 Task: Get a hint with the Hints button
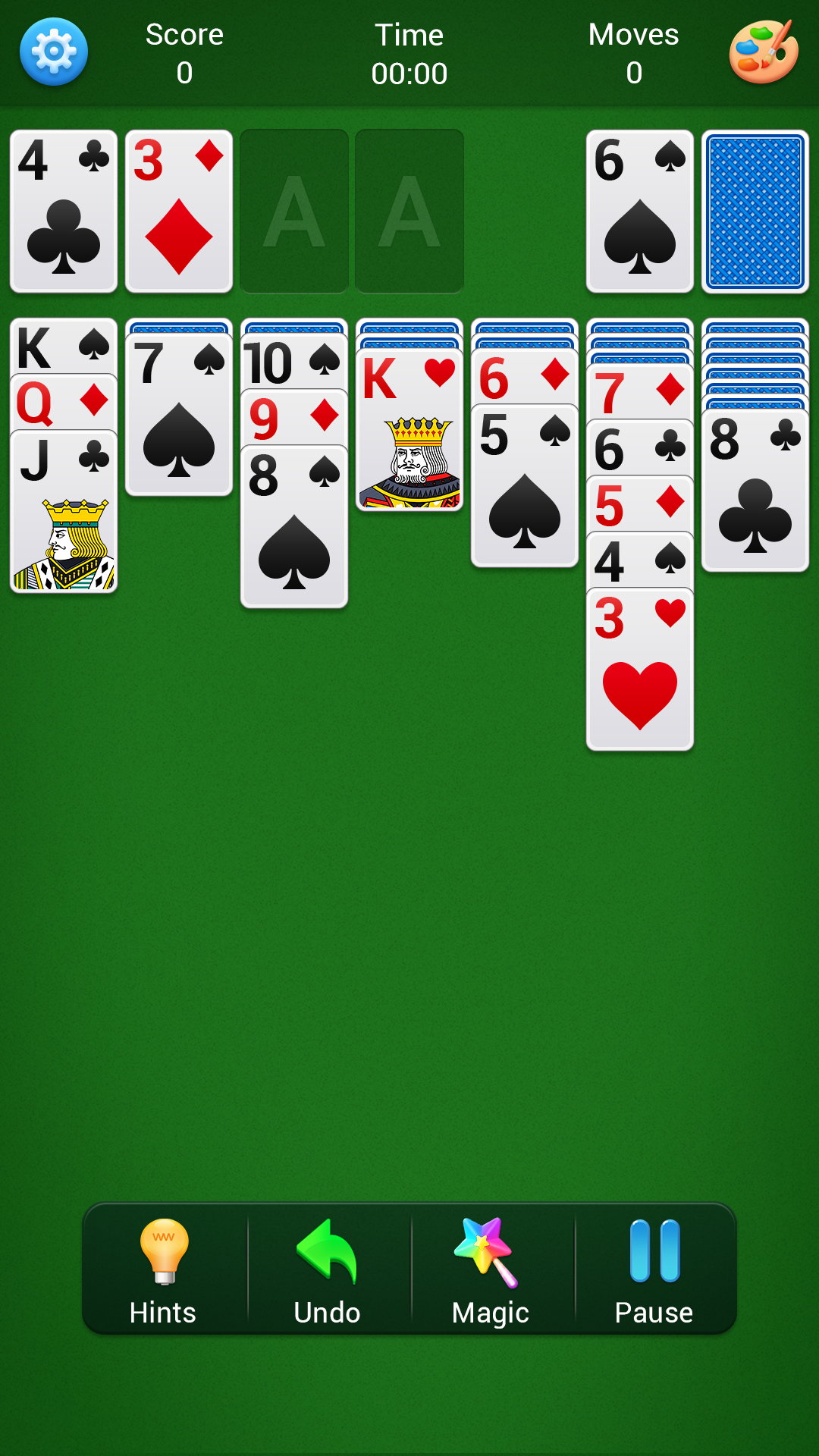coord(163,1268)
